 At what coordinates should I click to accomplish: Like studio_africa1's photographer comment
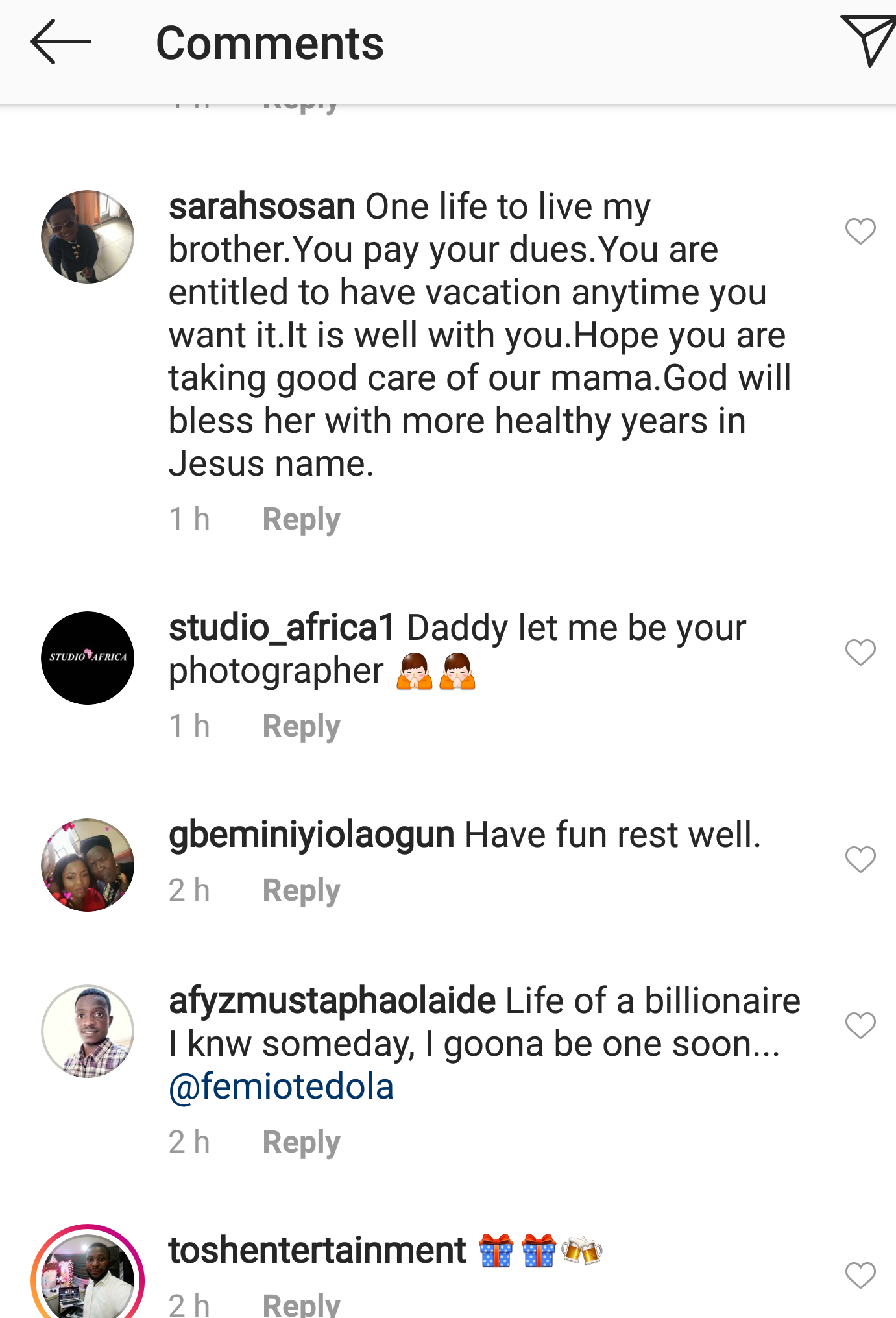(860, 652)
